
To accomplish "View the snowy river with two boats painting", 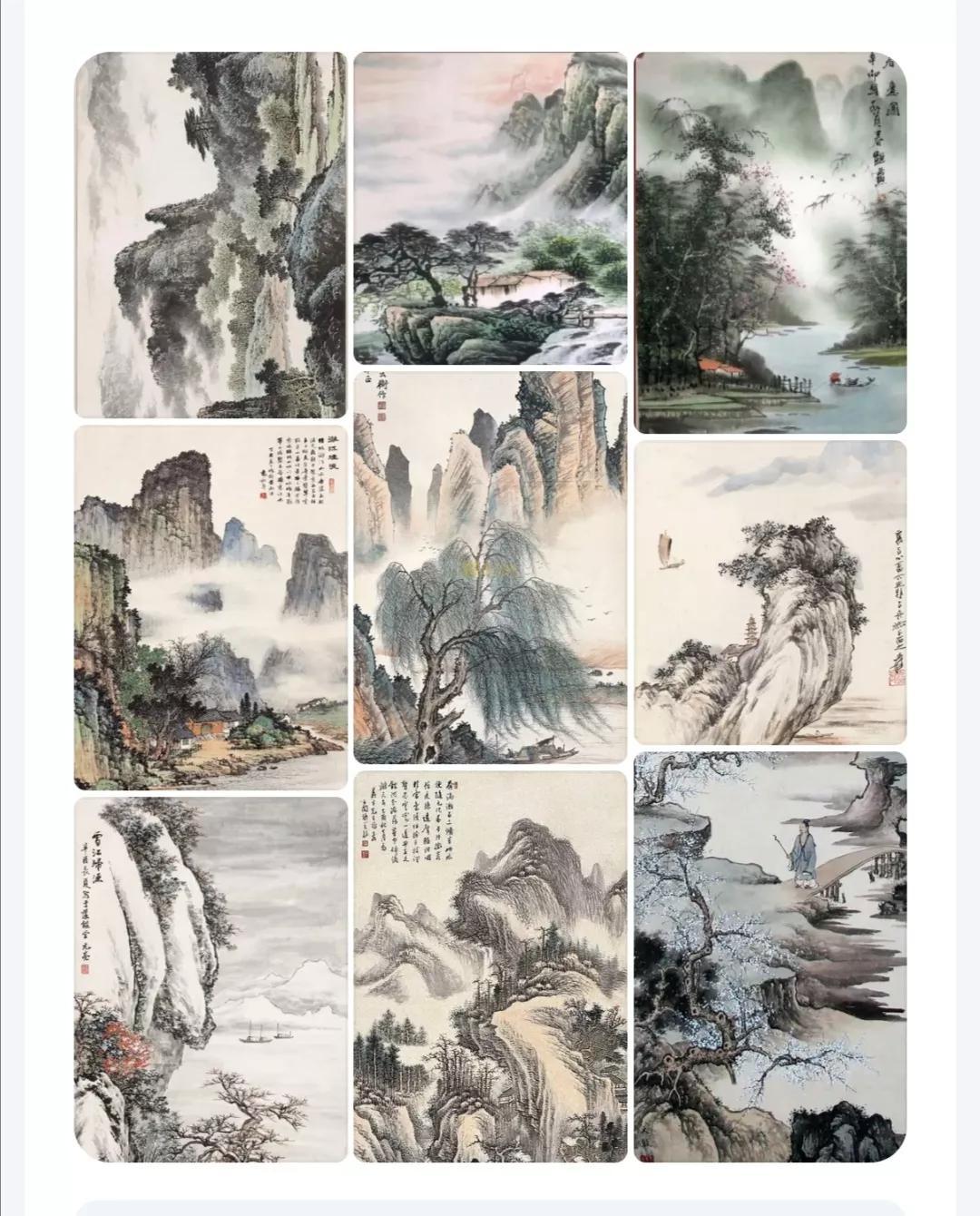I will [211, 979].
